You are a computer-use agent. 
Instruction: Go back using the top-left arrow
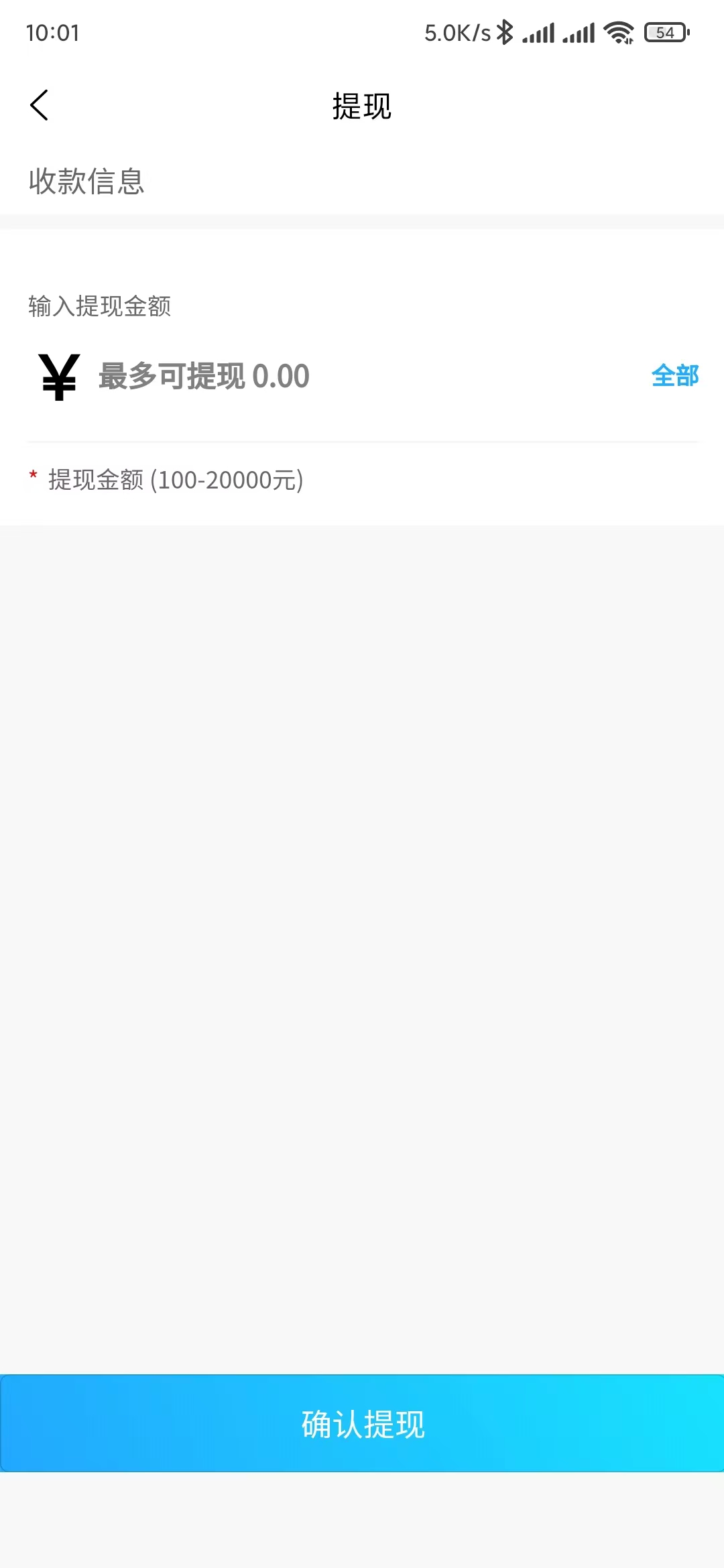click(40, 105)
